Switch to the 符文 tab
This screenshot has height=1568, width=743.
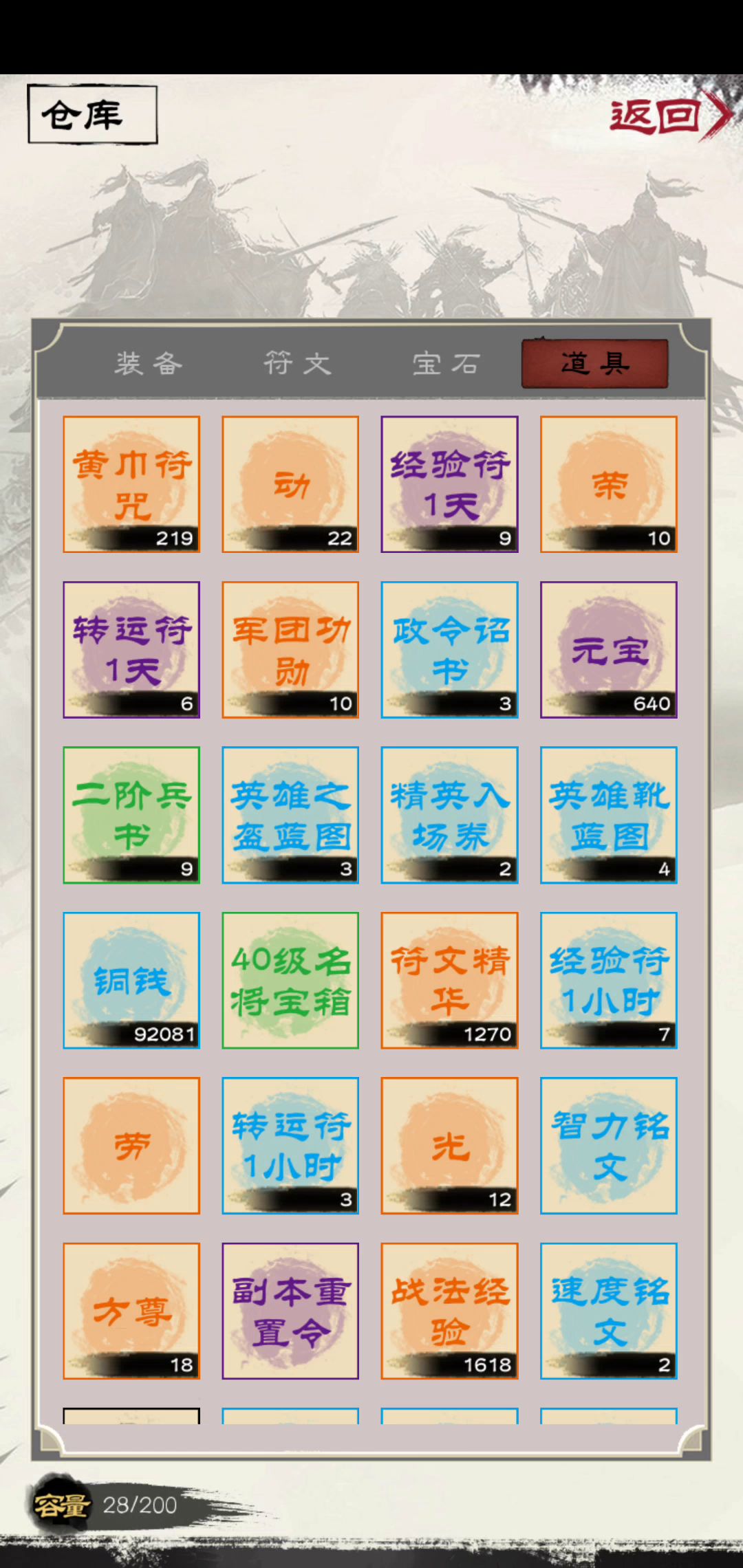297,364
